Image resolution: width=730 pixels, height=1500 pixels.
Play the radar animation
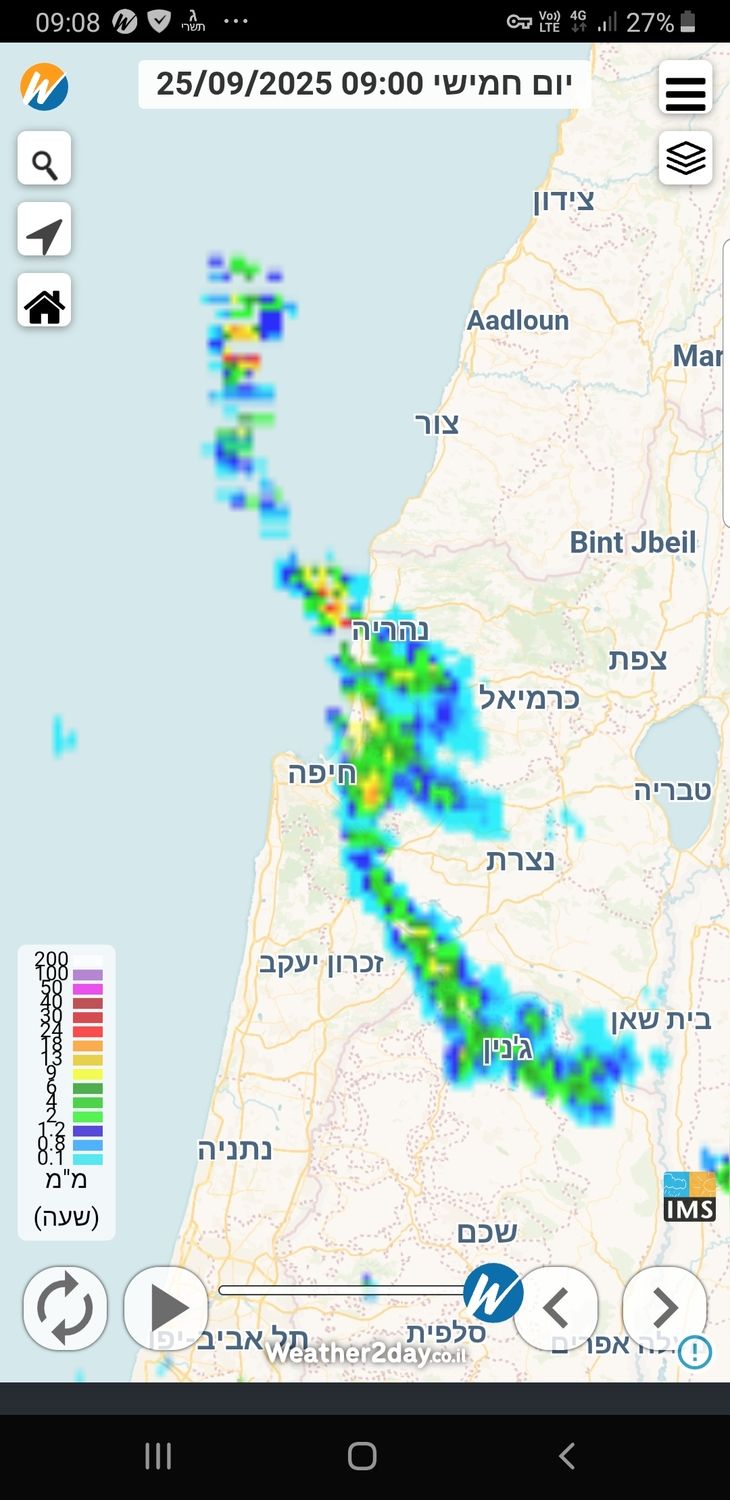click(166, 1307)
